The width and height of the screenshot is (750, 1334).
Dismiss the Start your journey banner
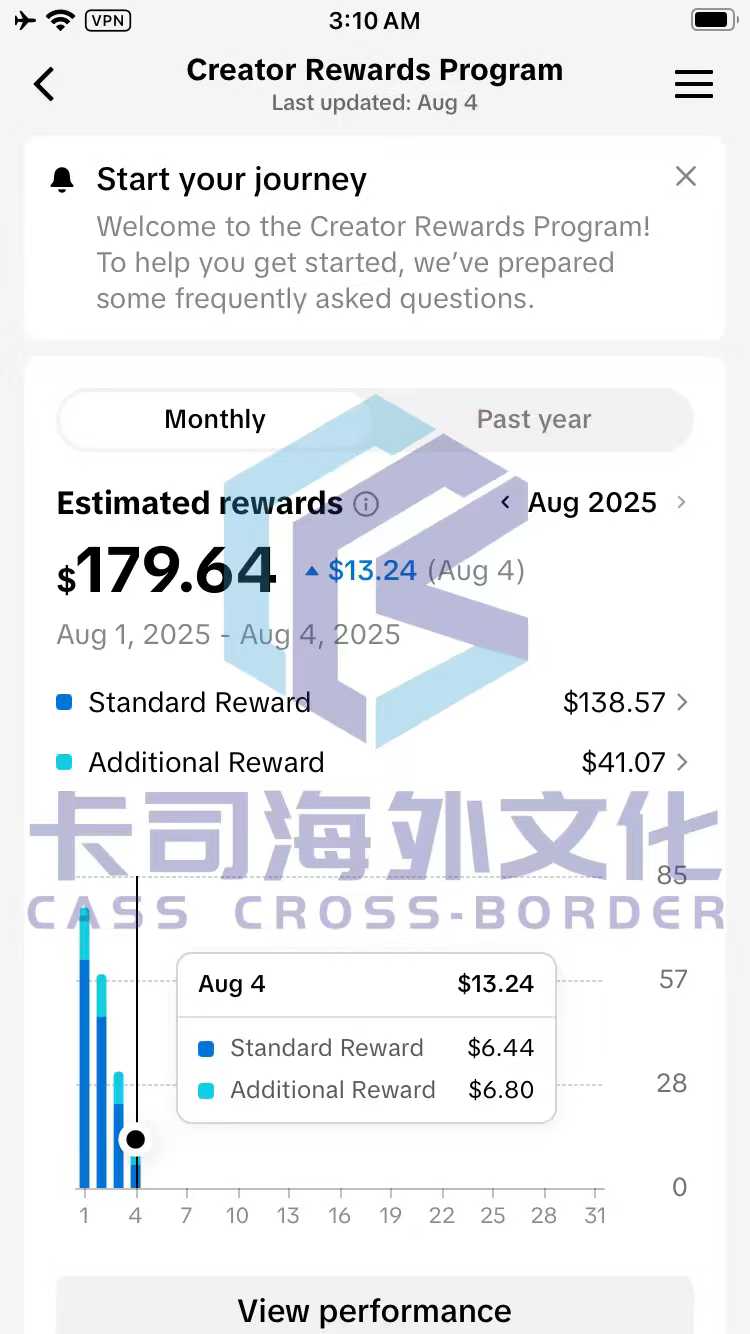click(685, 176)
